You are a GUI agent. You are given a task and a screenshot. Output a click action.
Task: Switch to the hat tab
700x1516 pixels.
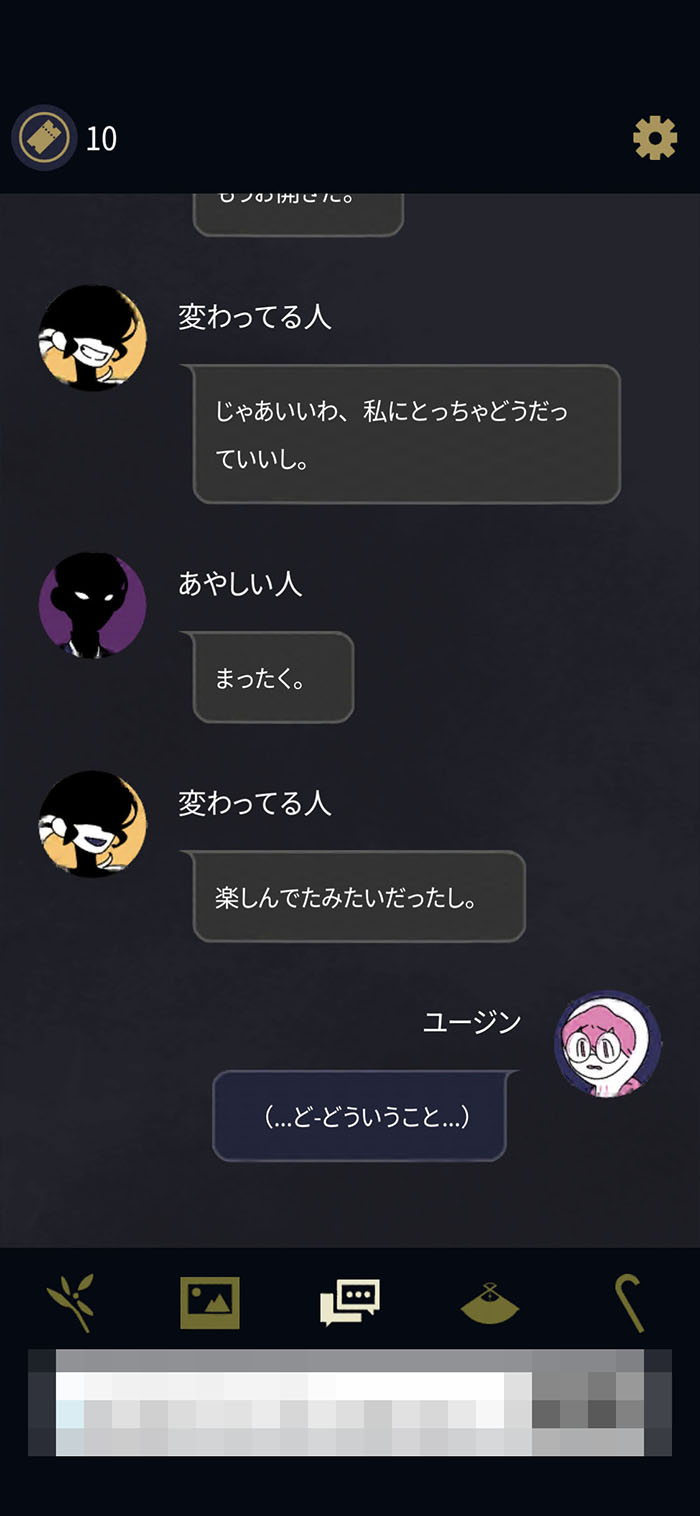[x=490, y=1303]
